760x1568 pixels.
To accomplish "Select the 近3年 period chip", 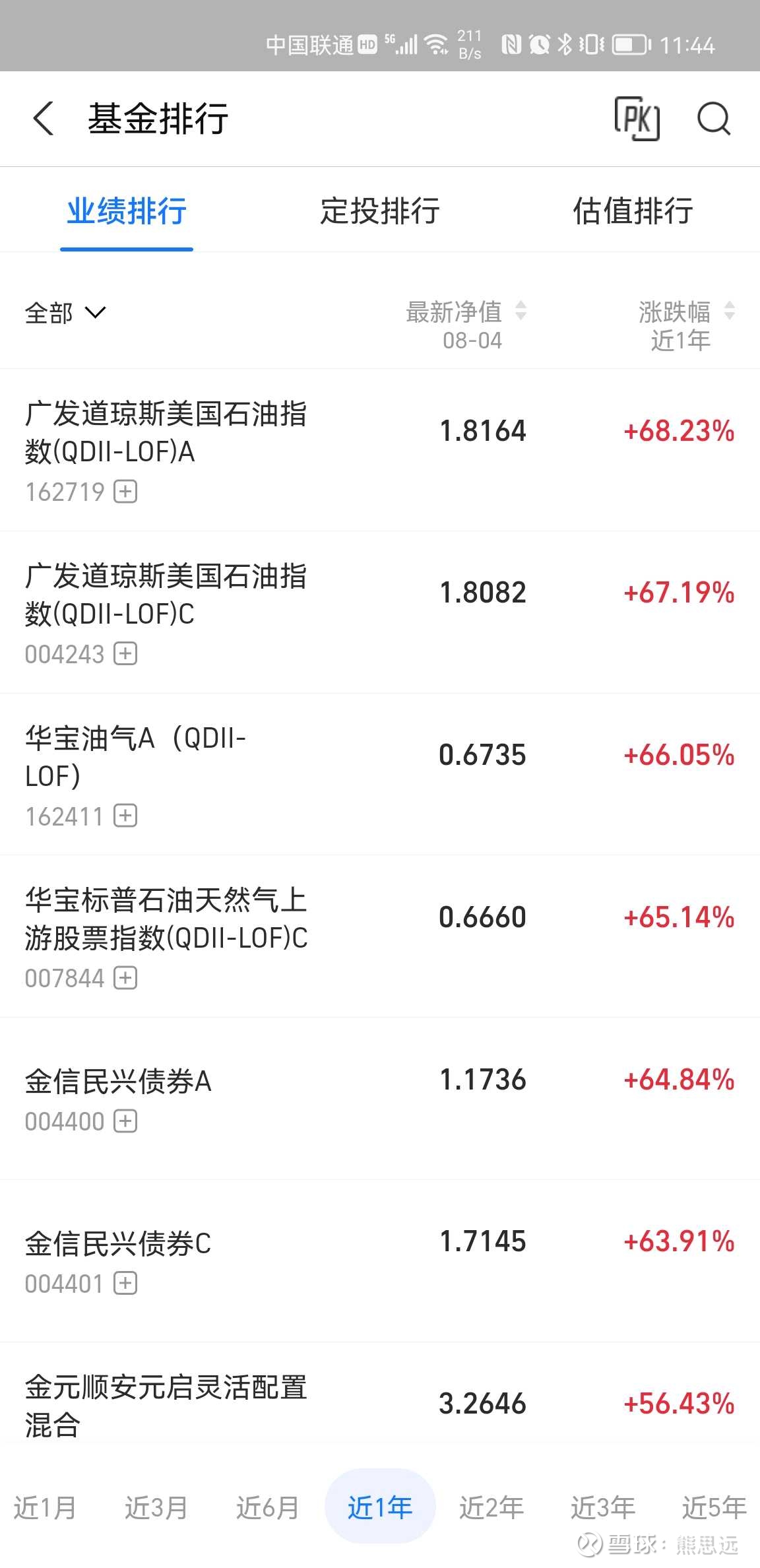I will pyautogui.click(x=603, y=1507).
